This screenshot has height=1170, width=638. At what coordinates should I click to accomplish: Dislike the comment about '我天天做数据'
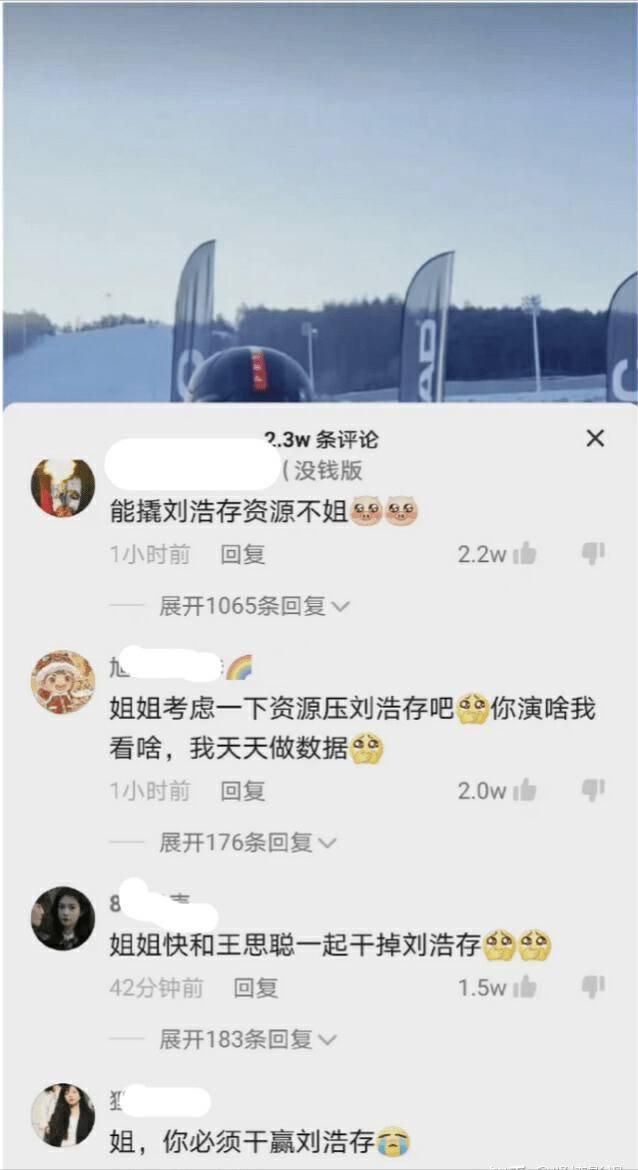click(x=592, y=789)
